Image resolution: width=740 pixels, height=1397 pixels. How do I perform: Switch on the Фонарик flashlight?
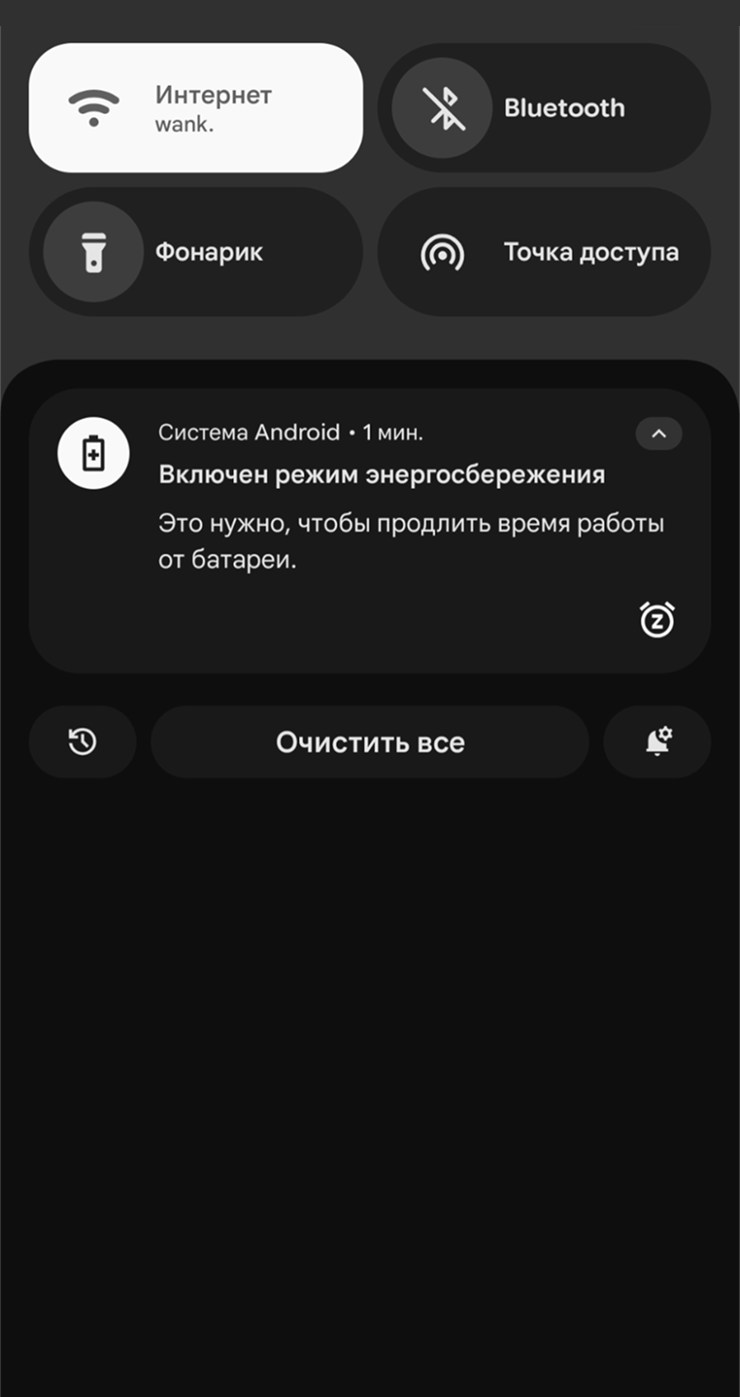[x=195, y=252]
